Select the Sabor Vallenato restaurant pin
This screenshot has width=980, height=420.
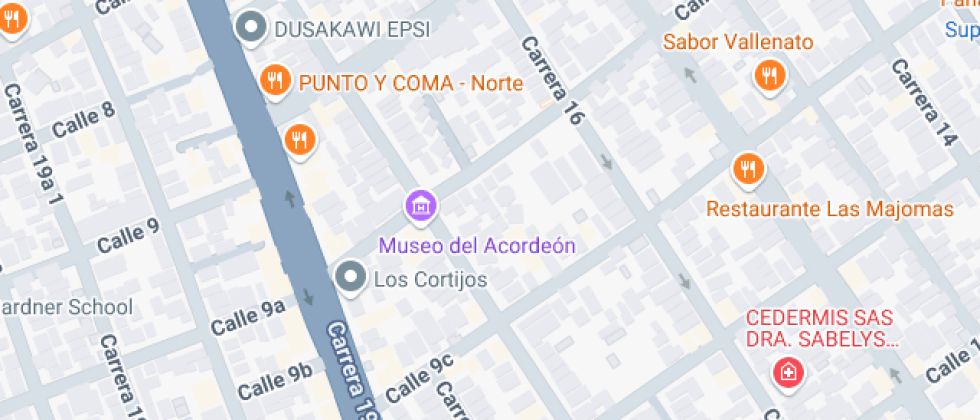(x=769, y=74)
